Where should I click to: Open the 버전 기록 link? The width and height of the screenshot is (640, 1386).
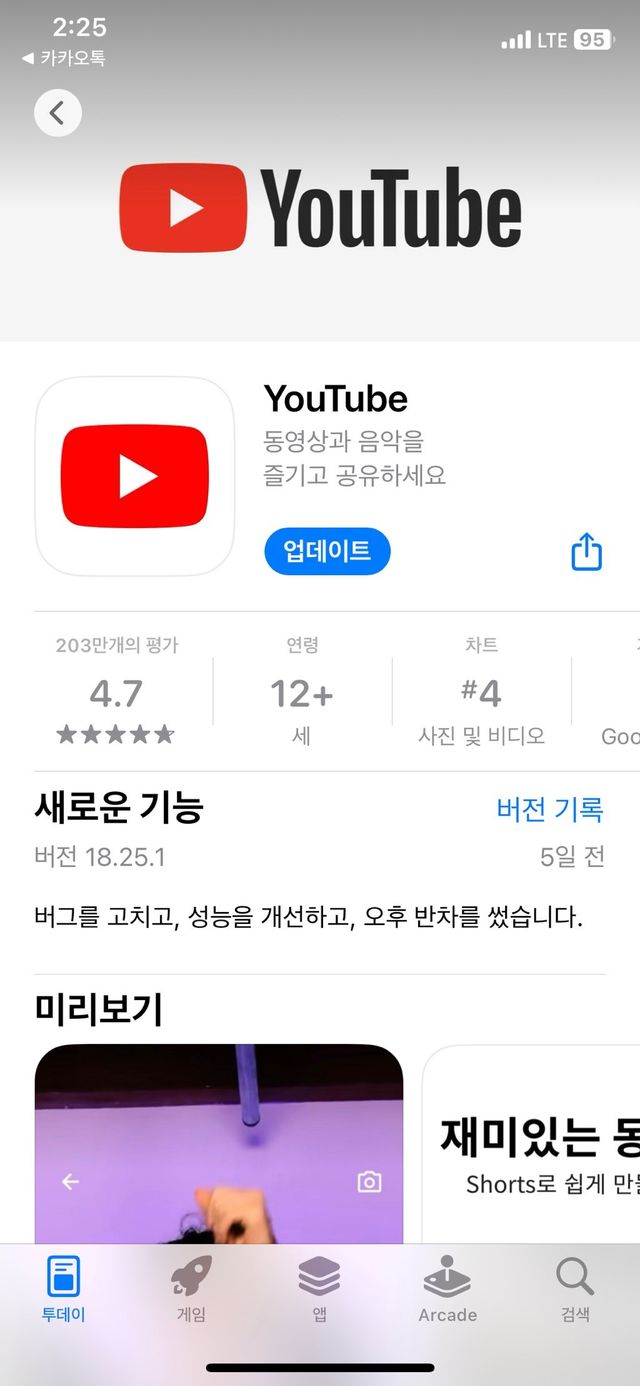(x=550, y=809)
